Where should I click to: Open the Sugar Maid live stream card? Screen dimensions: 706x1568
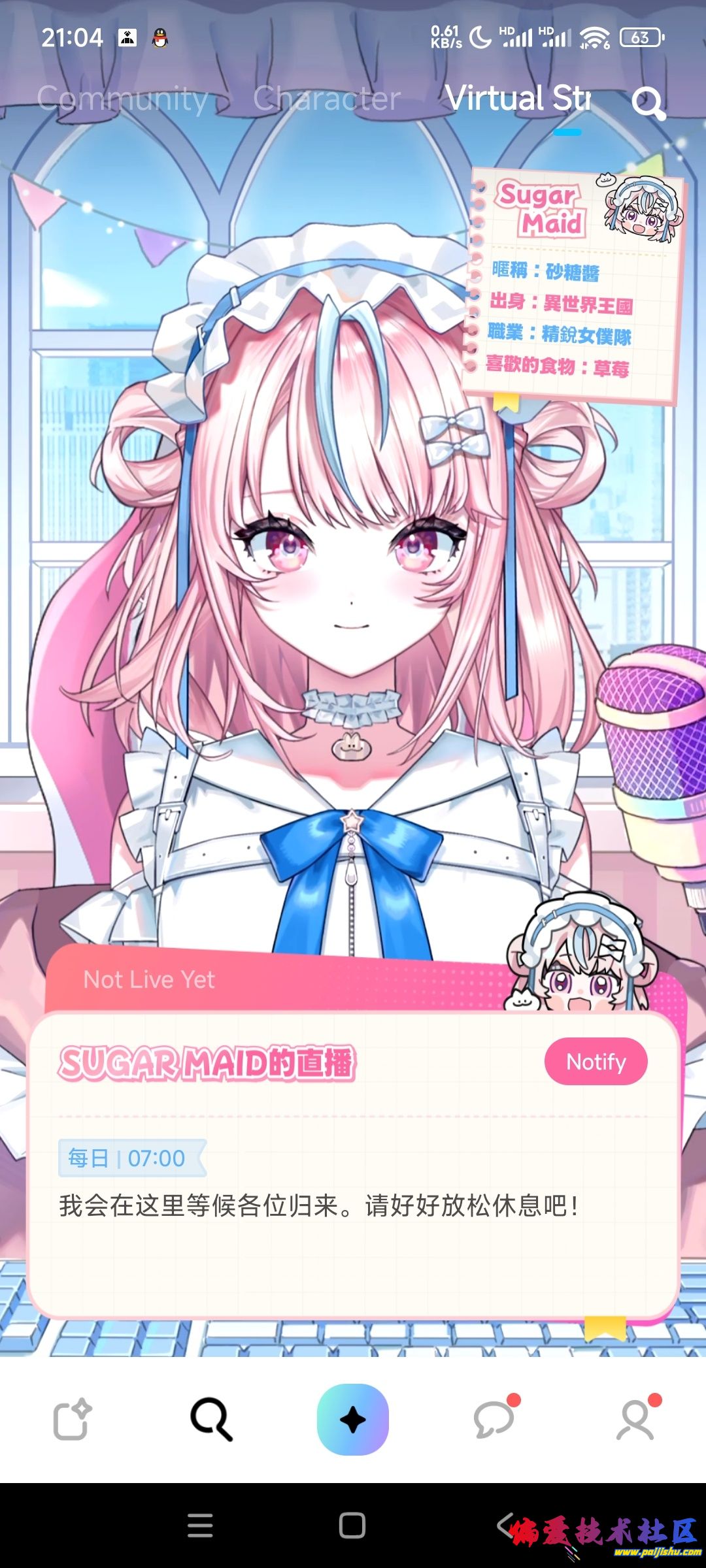(x=353, y=1163)
